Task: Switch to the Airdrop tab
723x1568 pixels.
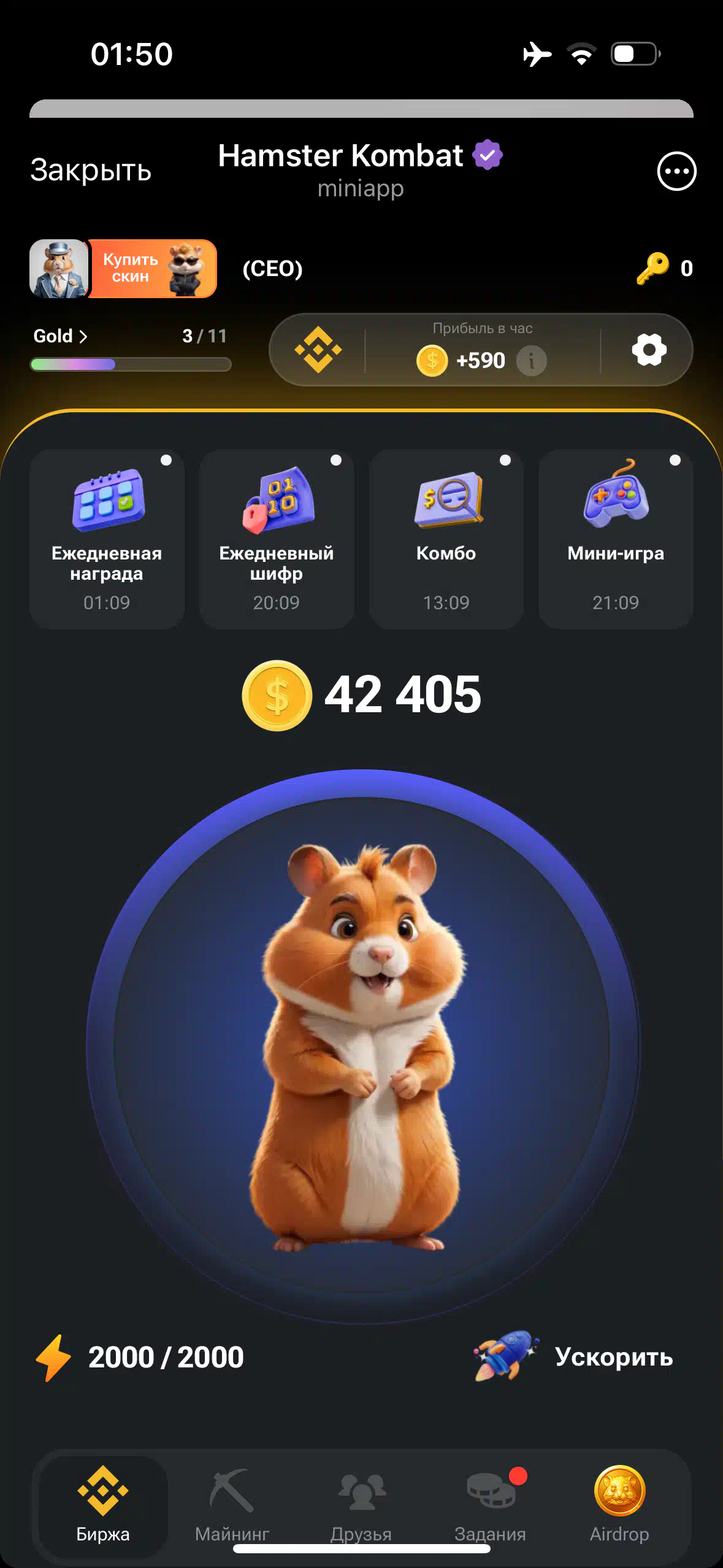Action: 619,1504
